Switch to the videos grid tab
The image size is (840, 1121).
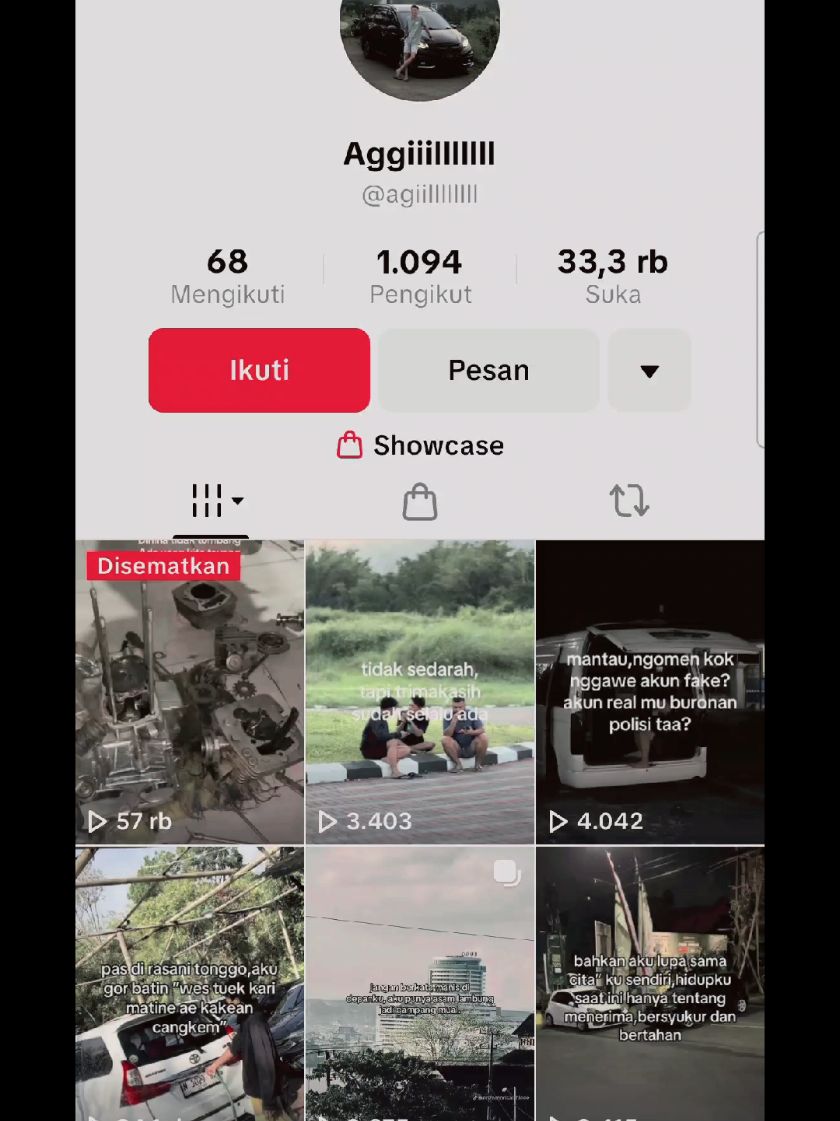click(x=216, y=501)
